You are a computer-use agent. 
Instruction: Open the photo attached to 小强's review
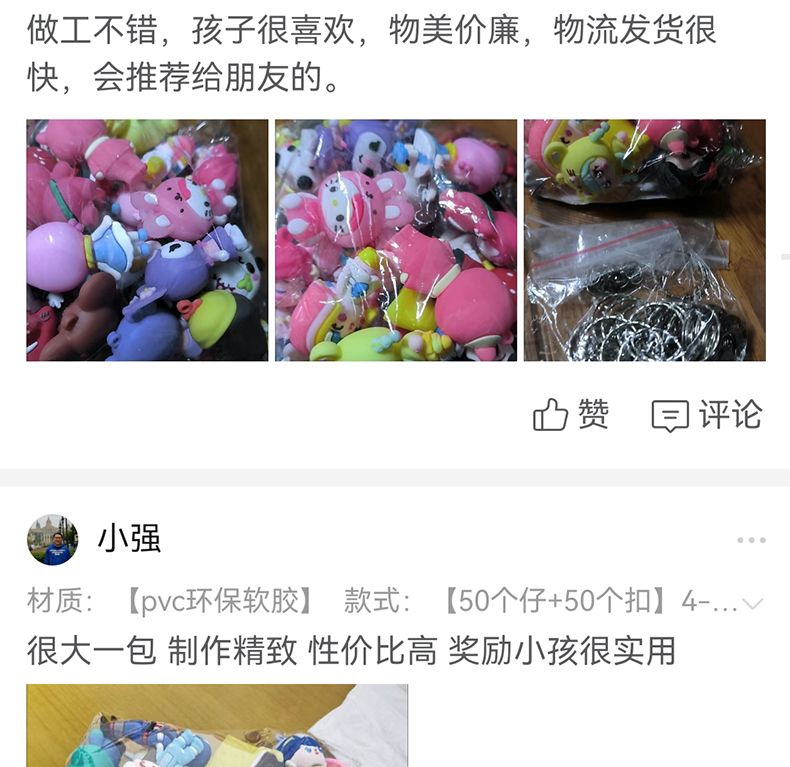[217, 726]
